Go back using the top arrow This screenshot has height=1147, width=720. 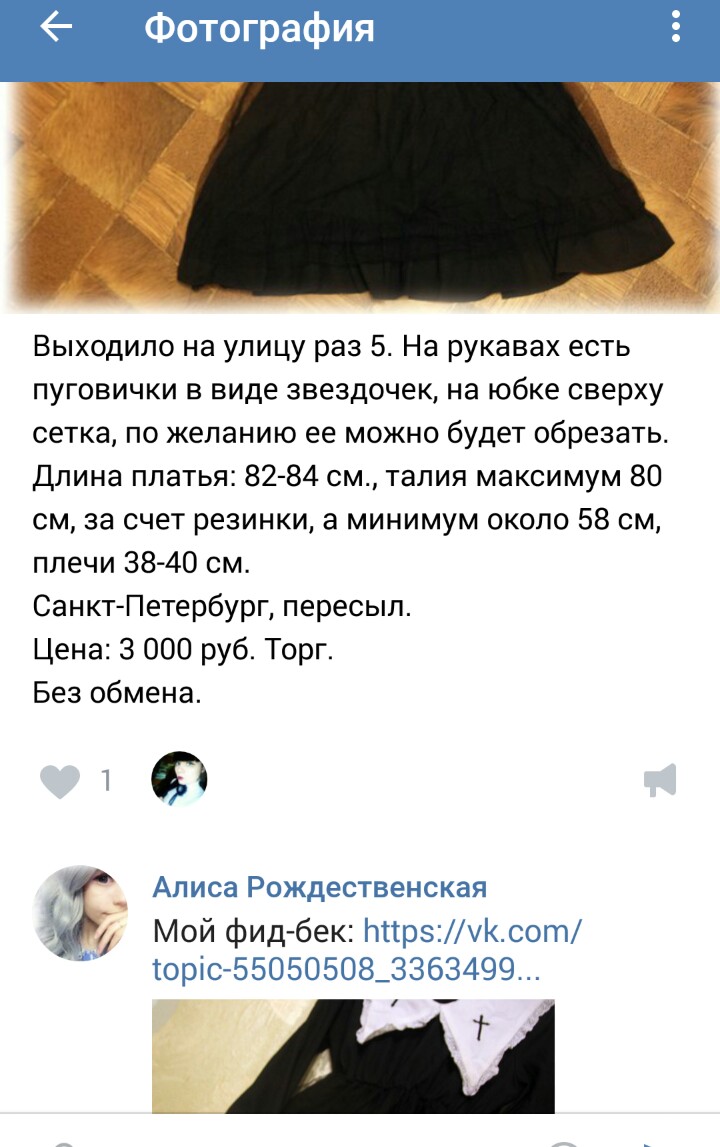click(x=56, y=28)
